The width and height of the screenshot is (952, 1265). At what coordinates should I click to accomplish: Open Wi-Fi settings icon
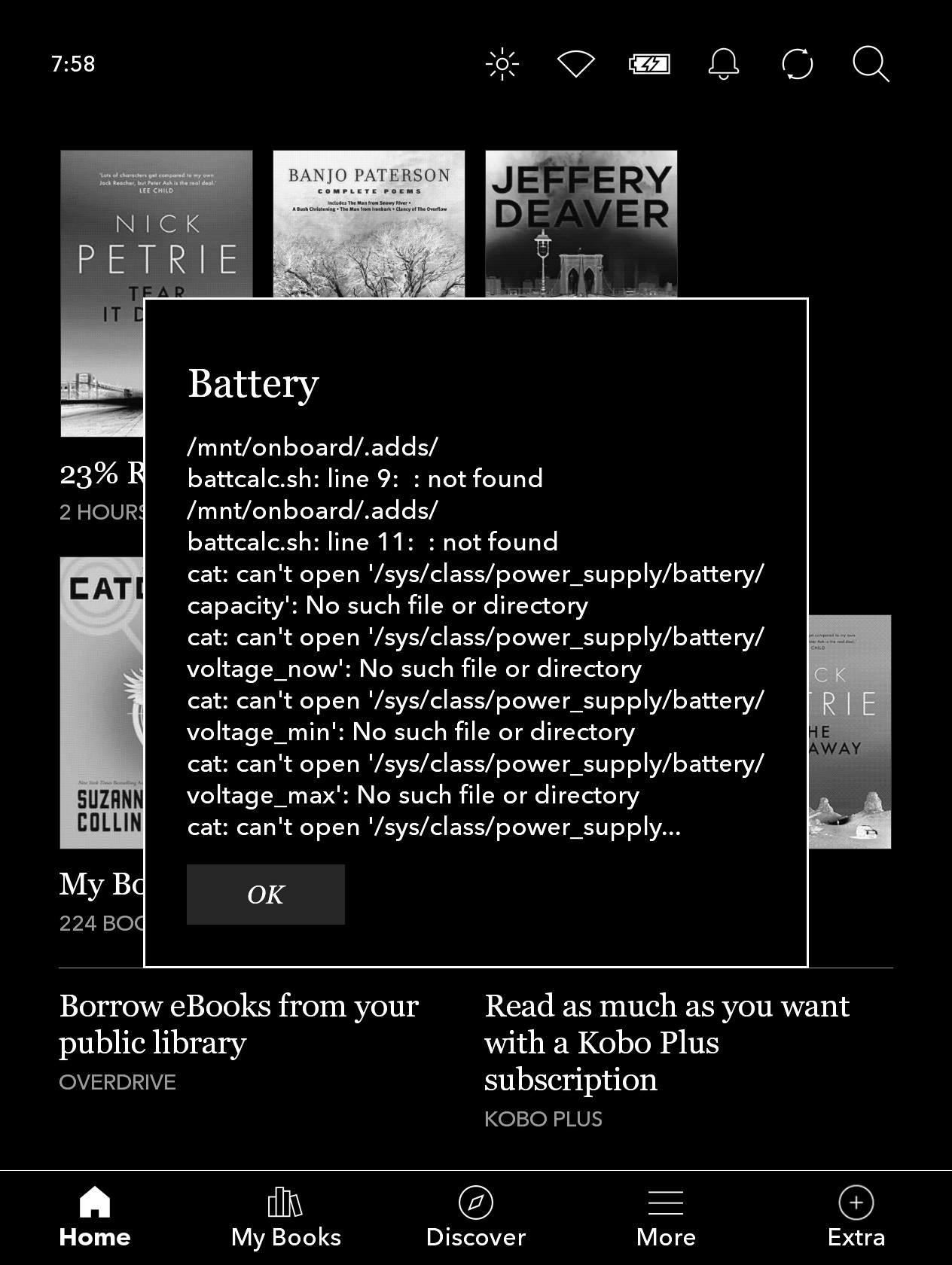click(x=576, y=64)
